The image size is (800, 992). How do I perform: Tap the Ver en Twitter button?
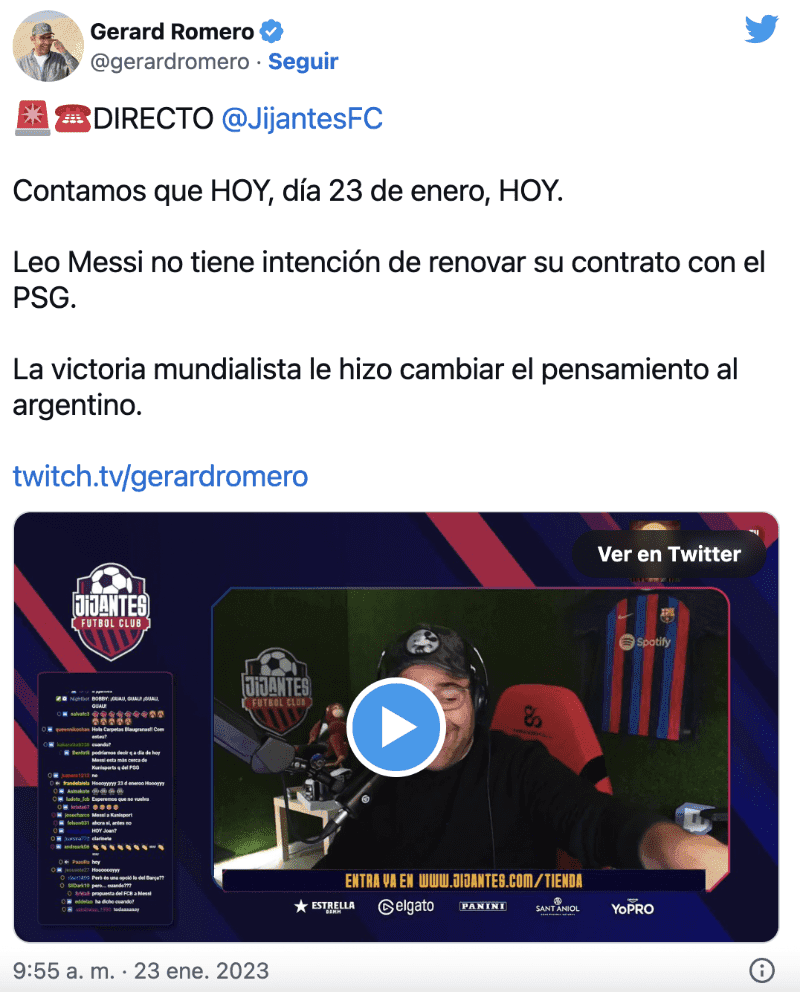669,554
